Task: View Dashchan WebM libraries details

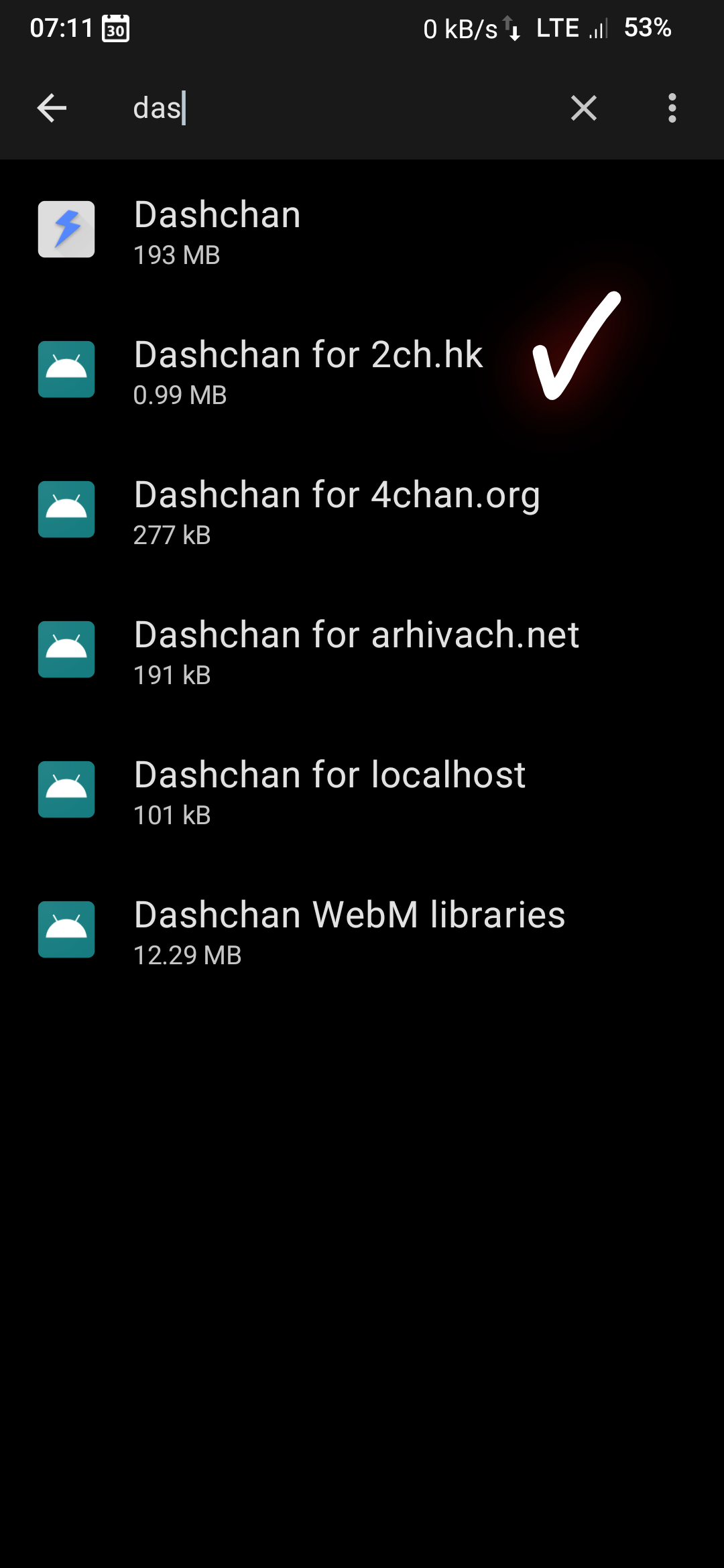Action: tap(362, 930)
